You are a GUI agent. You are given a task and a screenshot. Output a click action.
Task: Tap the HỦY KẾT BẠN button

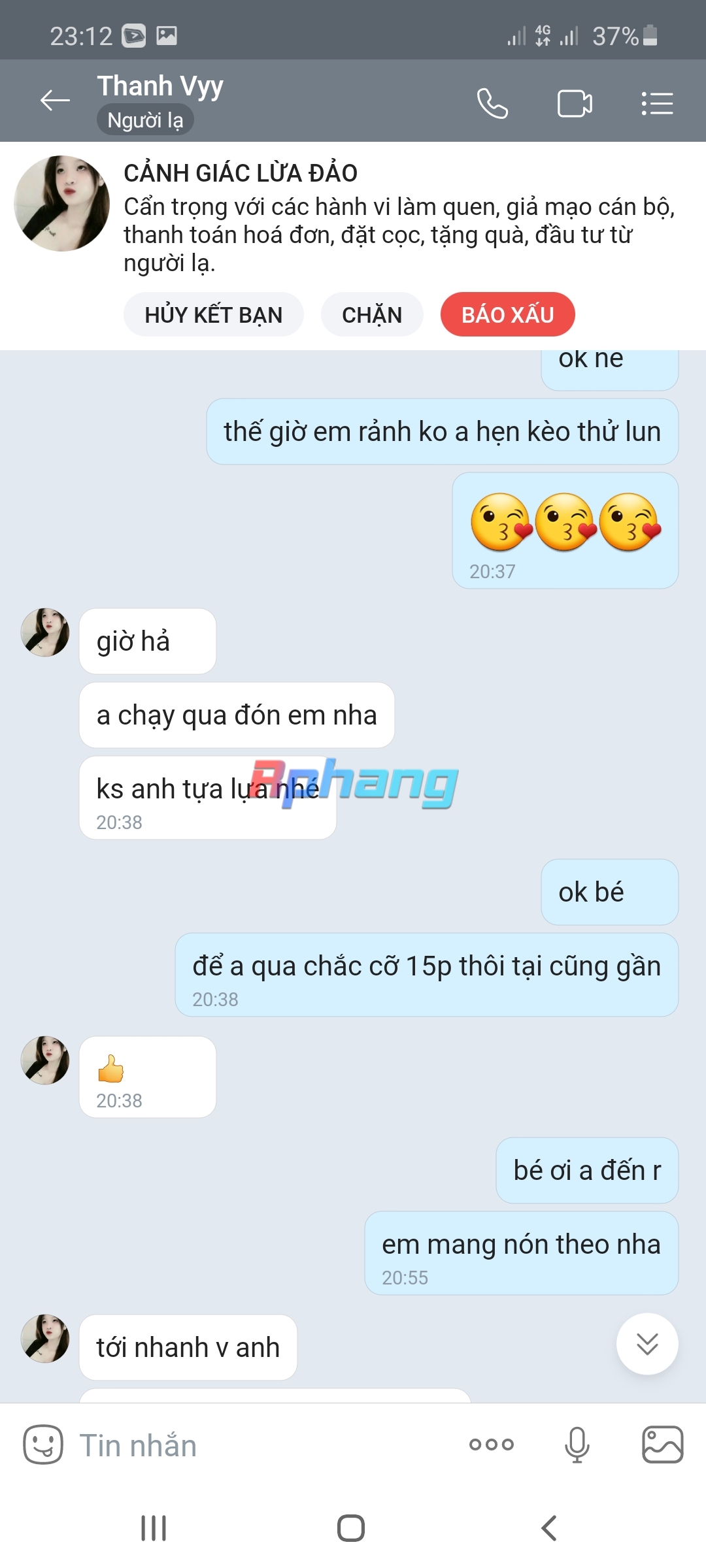(213, 315)
